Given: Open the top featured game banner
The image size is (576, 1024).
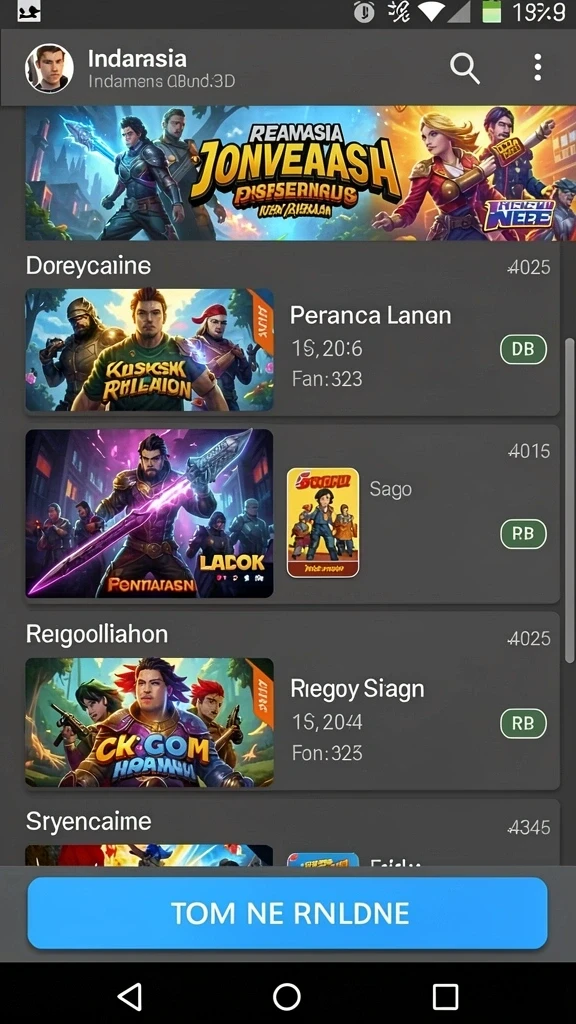Looking at the screenshot, I should pyautogui.click(x=300, y=172).
